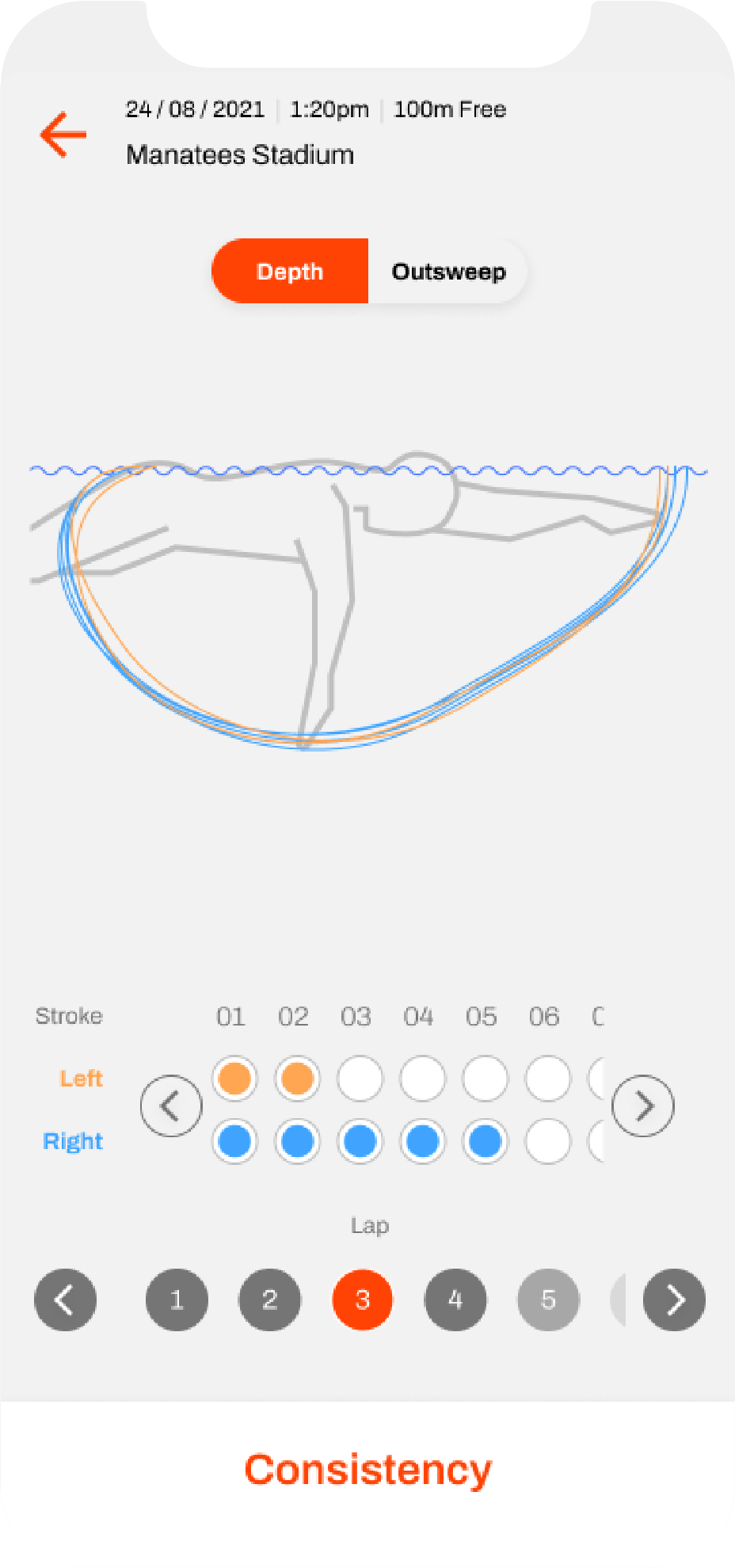This screenshot has width=735, height=1568.
Task: Disable right stroke 01
Action: pyautogui.click(x=234, y=1141)
